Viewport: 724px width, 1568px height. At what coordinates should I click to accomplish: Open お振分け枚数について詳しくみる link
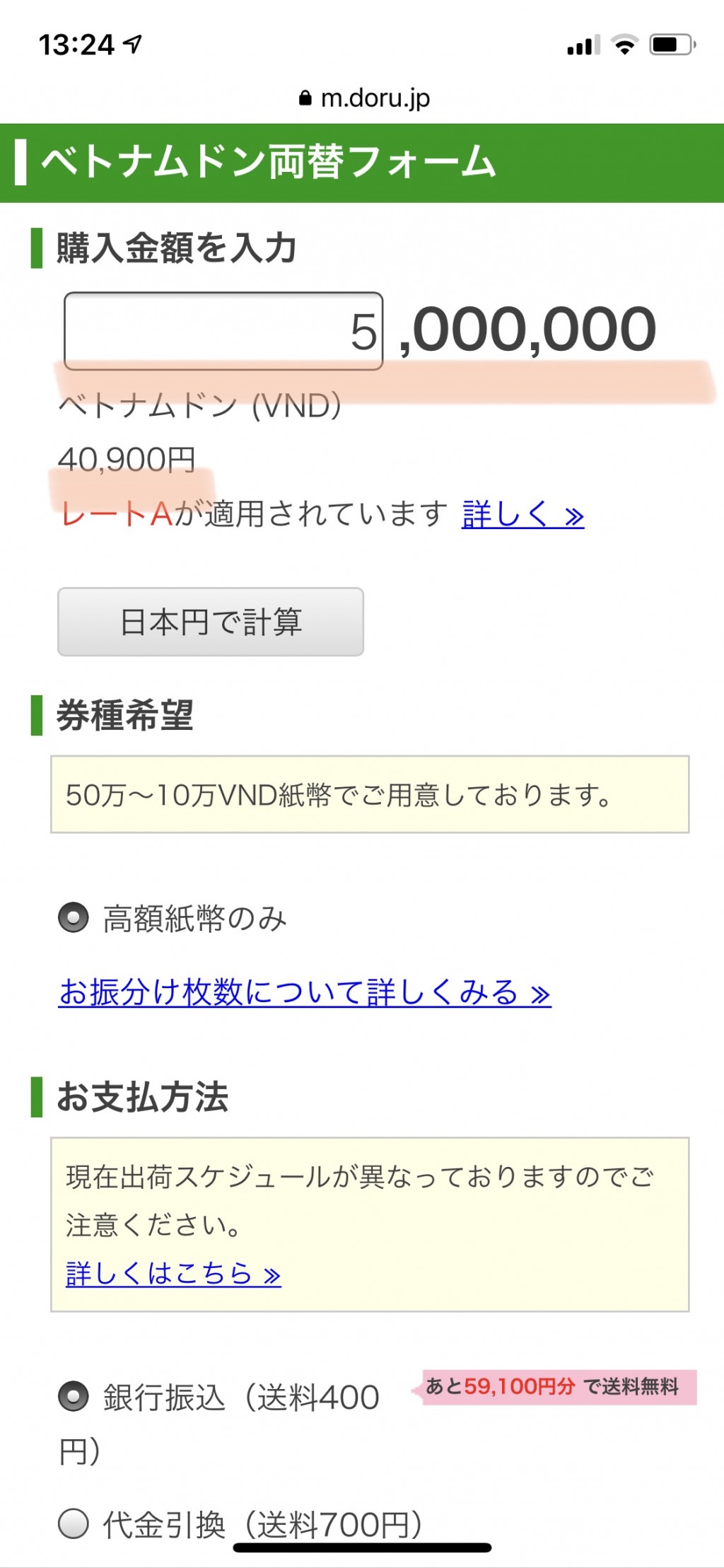[x=305, y=992]
